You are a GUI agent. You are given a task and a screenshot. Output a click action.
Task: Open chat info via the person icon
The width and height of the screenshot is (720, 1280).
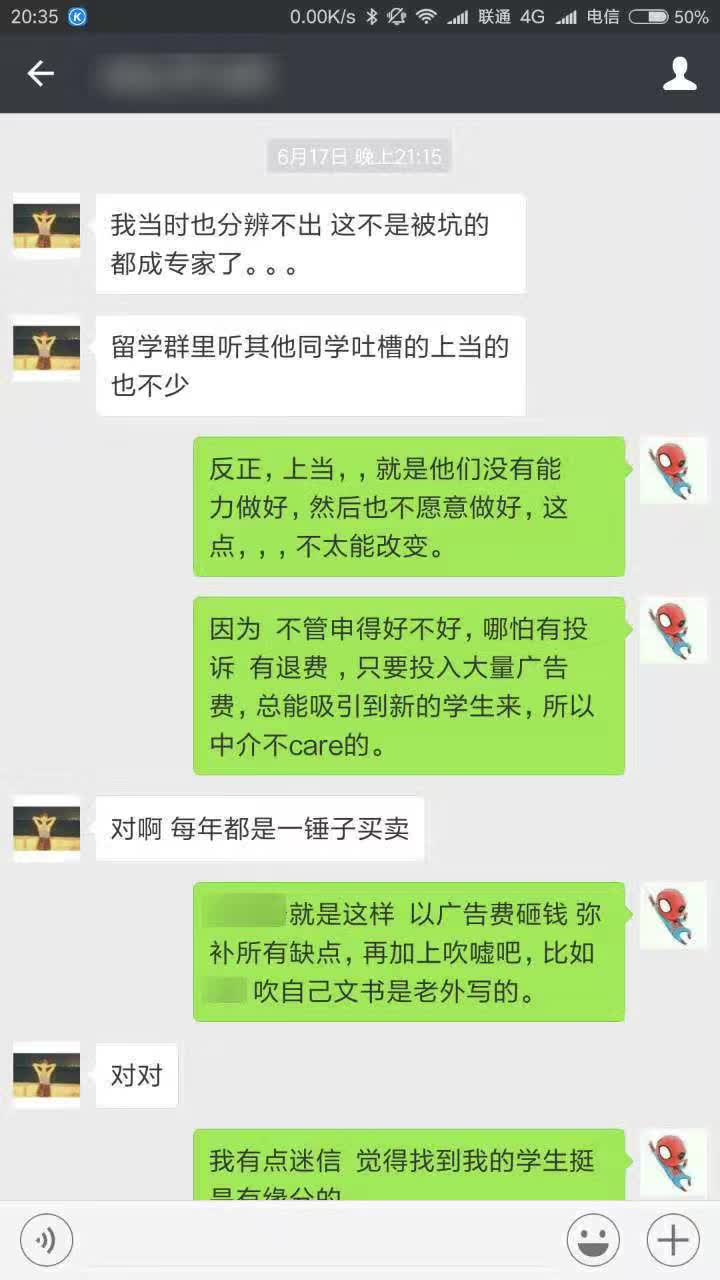point(679,73)
